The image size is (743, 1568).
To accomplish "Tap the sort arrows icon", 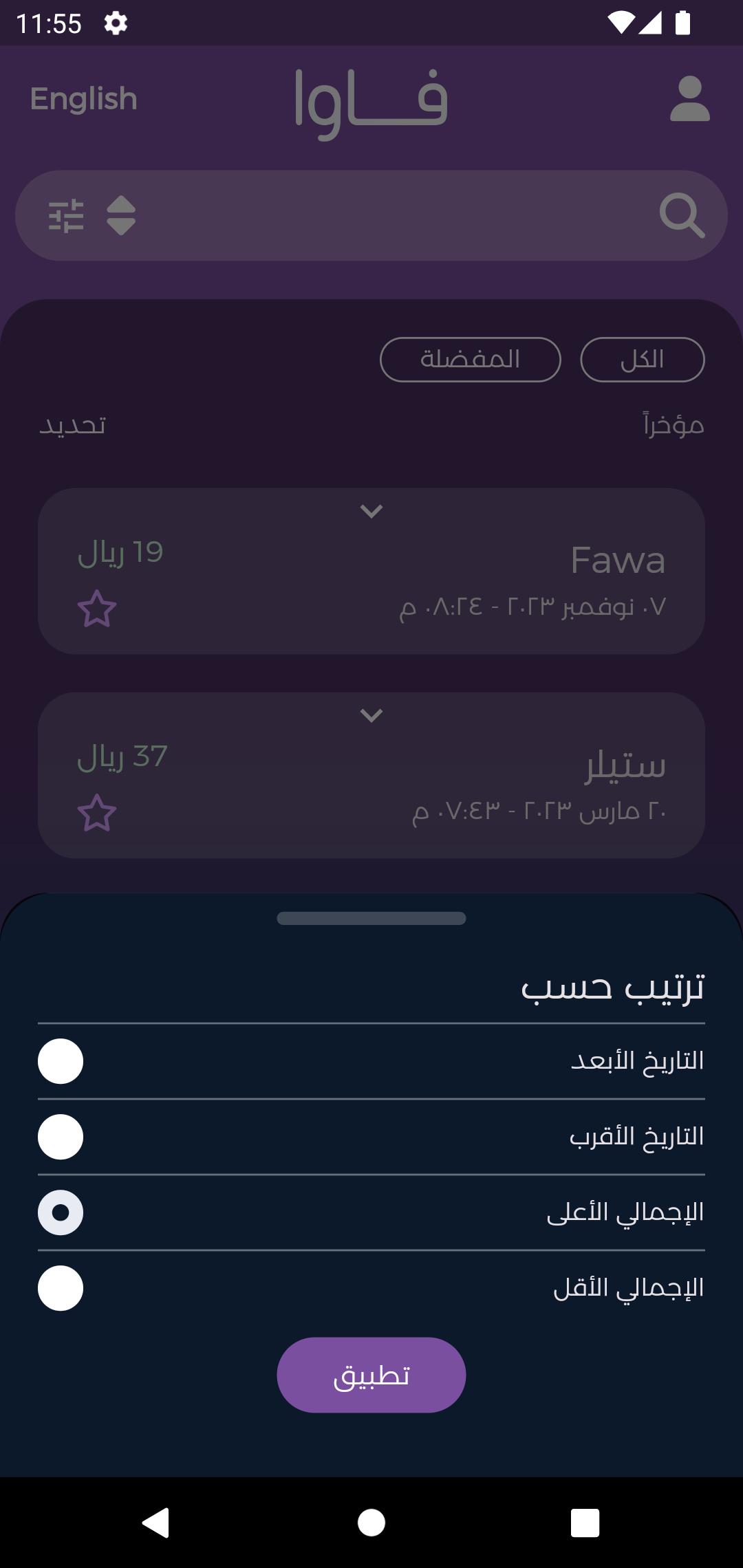I will pyautogui.click(x=121, y=216).
